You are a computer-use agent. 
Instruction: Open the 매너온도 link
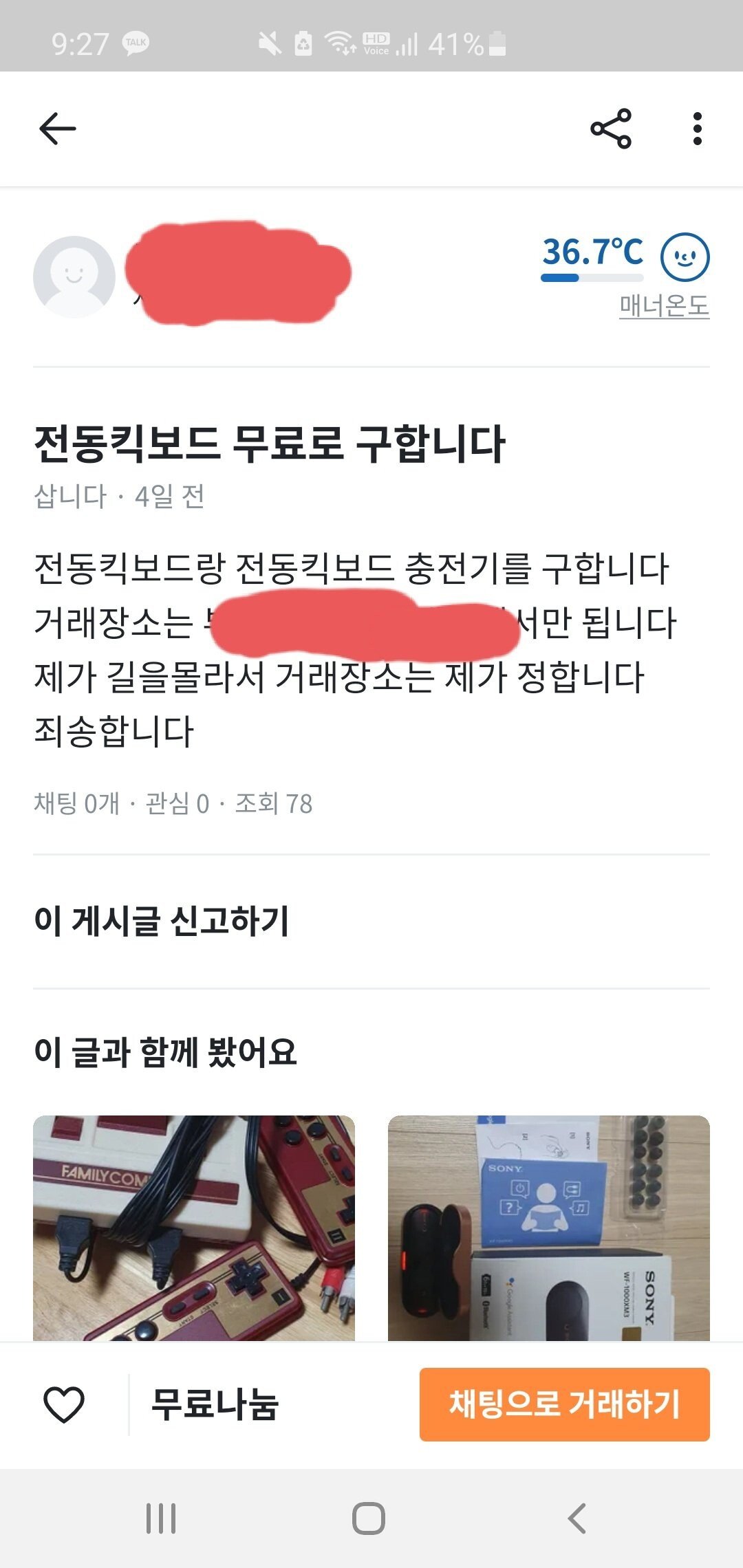click(664, 305)
